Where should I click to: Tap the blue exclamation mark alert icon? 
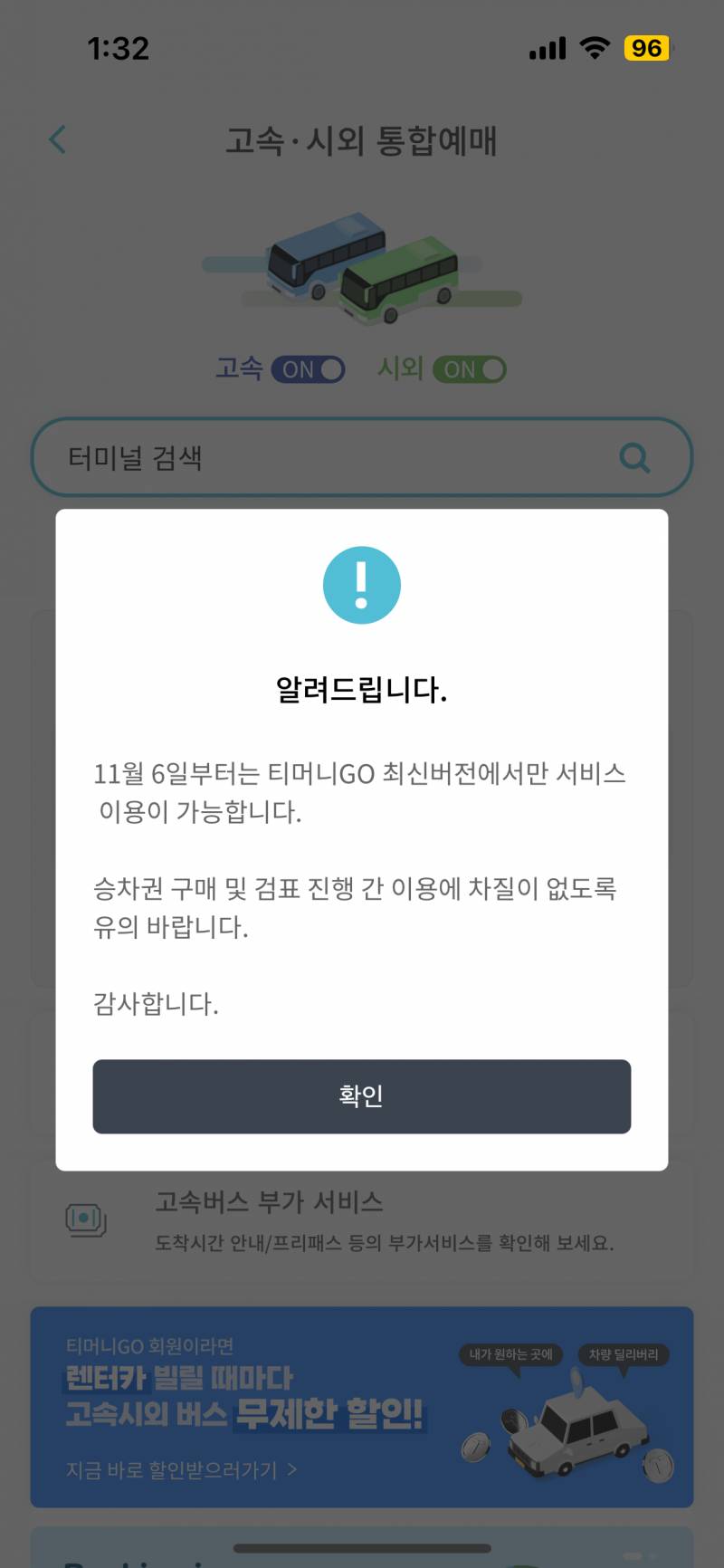pyautogui.click(x=362, y=584)
